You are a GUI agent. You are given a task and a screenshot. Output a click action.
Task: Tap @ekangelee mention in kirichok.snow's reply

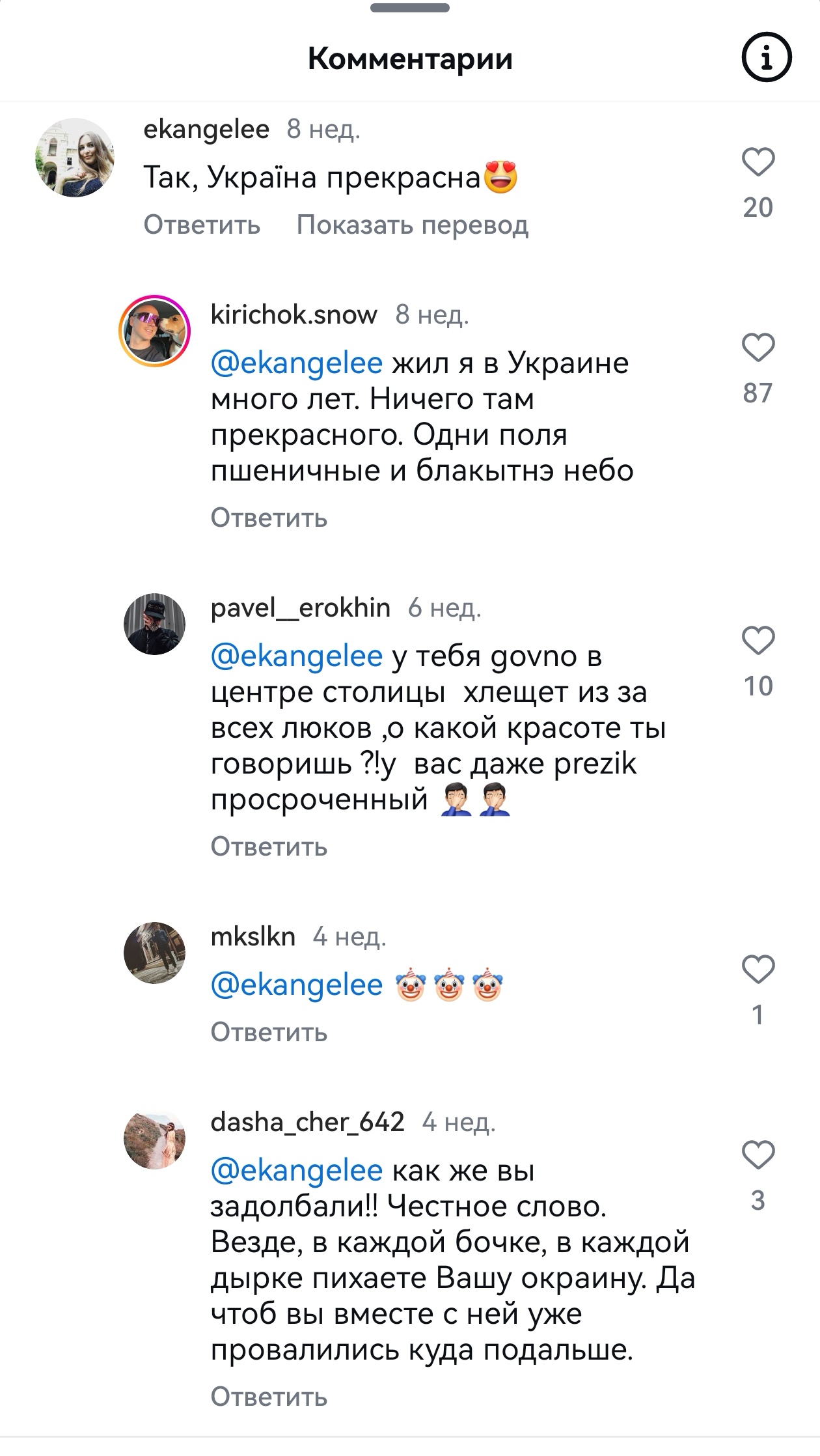pos(297,363)
